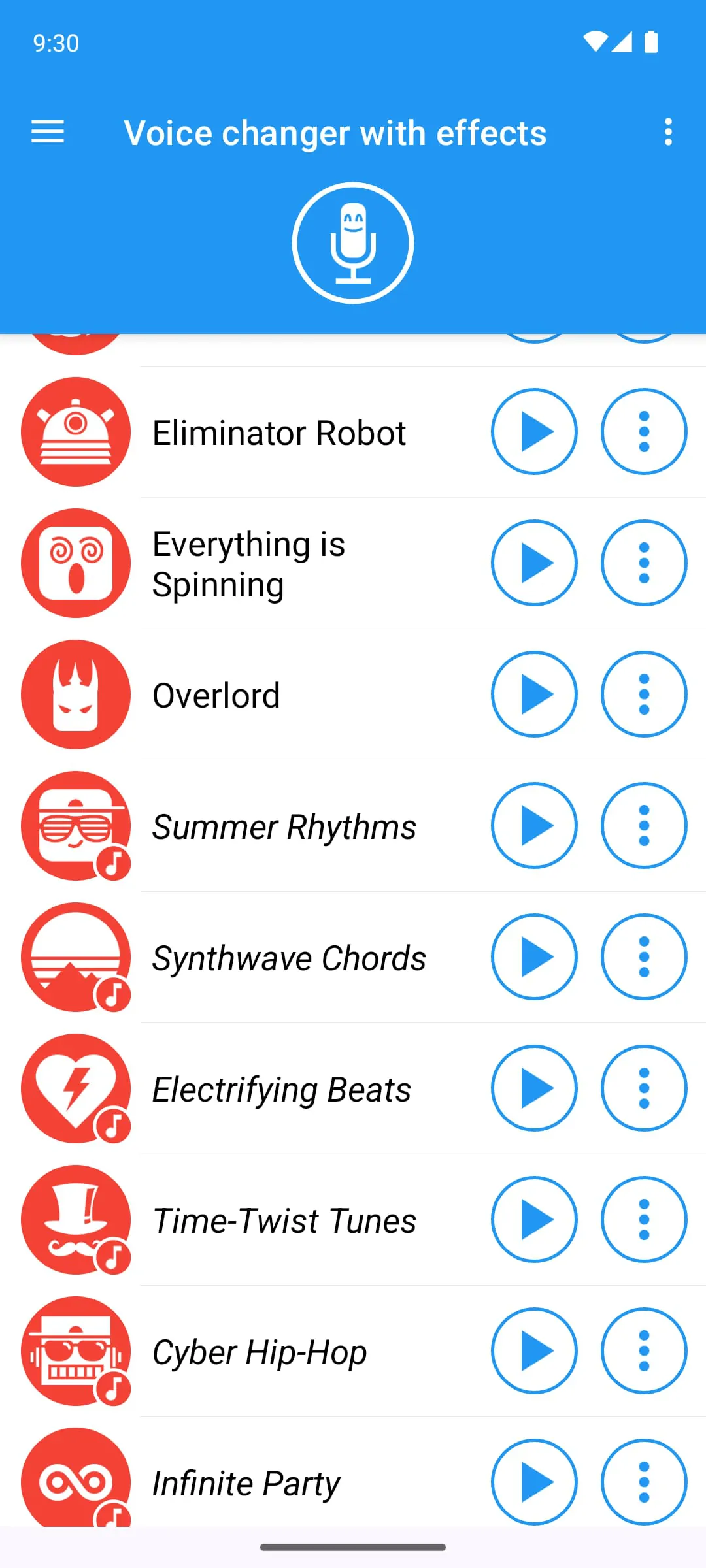
Task: Tap the Electrifying Beats heart icon
Action: tap(76, 1088)
